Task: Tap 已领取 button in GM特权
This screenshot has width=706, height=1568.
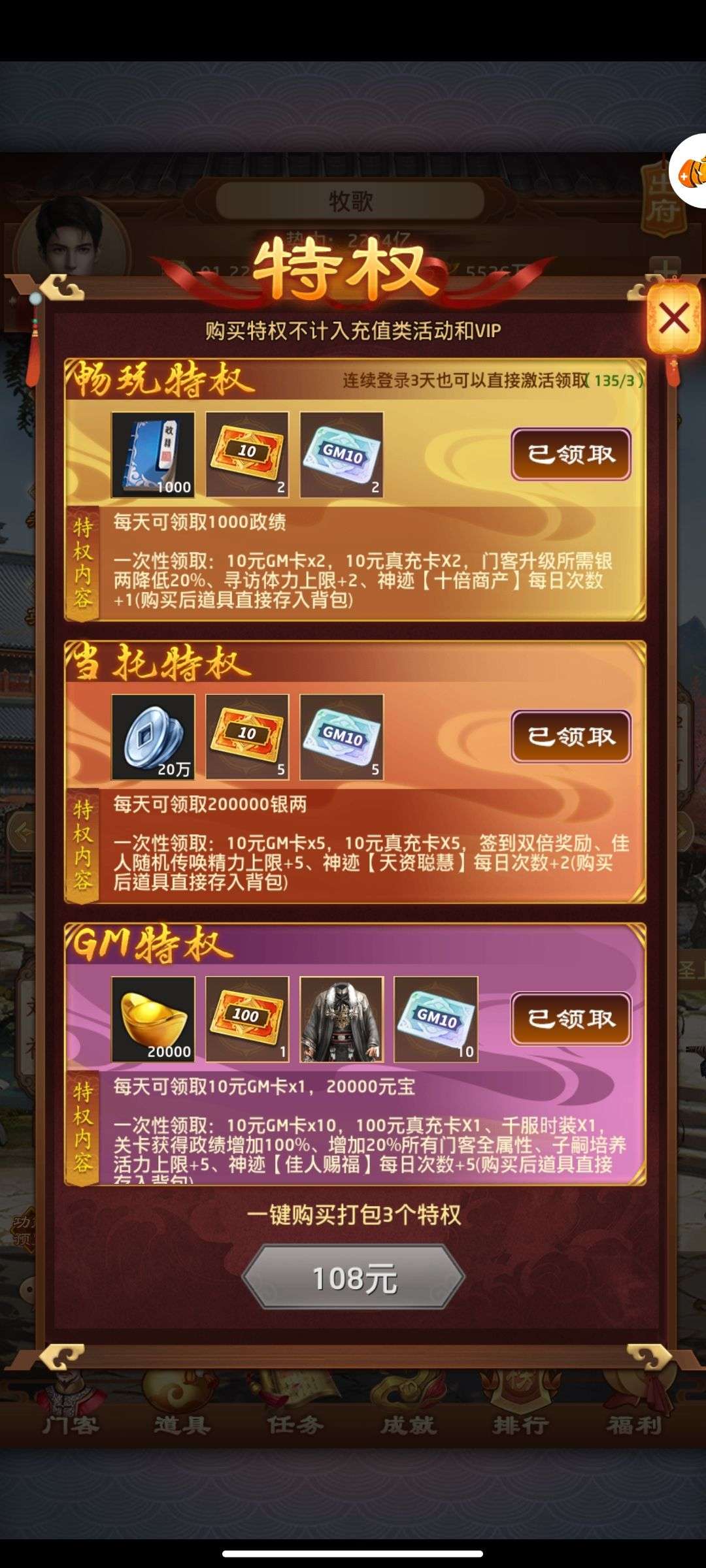Action: [x=571, y=1019]
